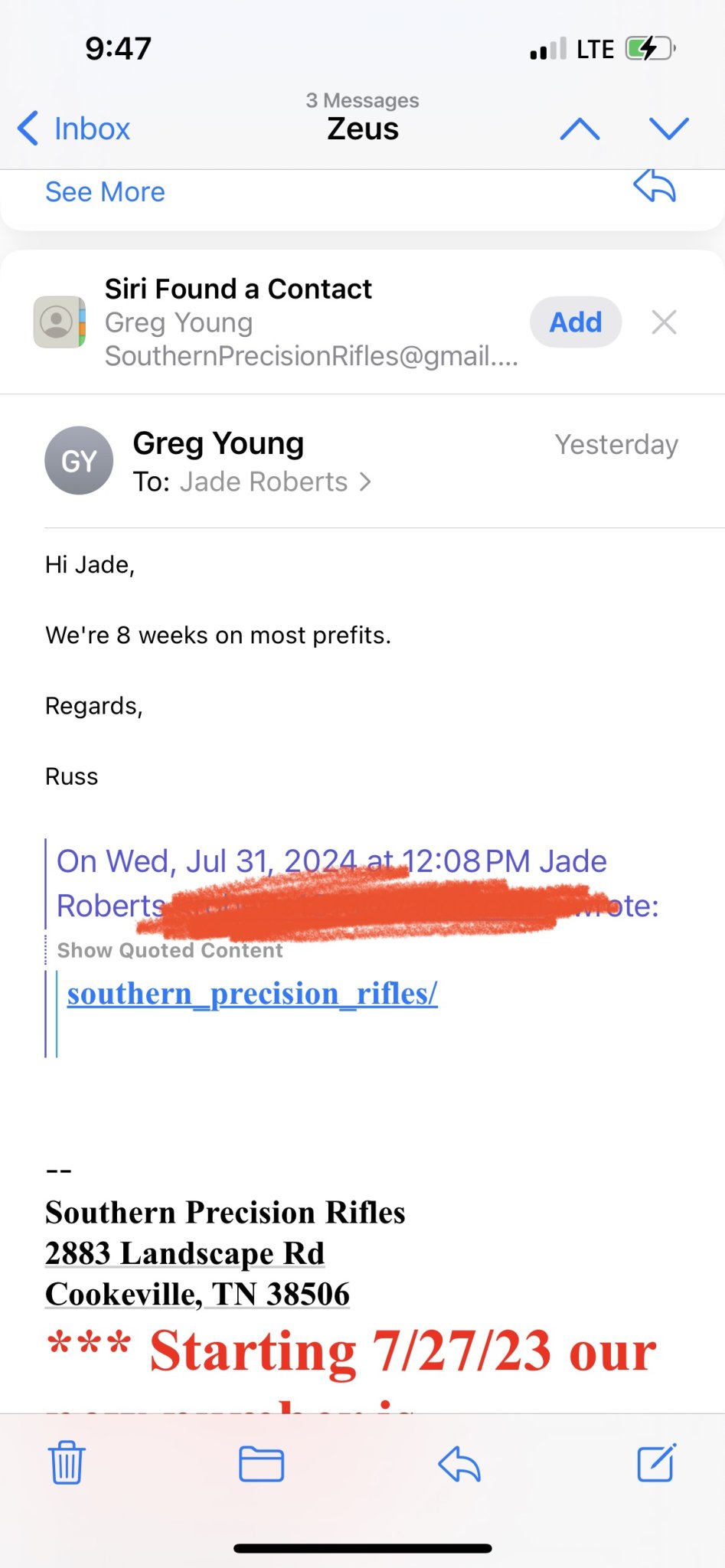This screenshot has width=725, height=1568.
Task: Dismiss the Siri Found a Contact banner
Action: (x=664, y=322)
